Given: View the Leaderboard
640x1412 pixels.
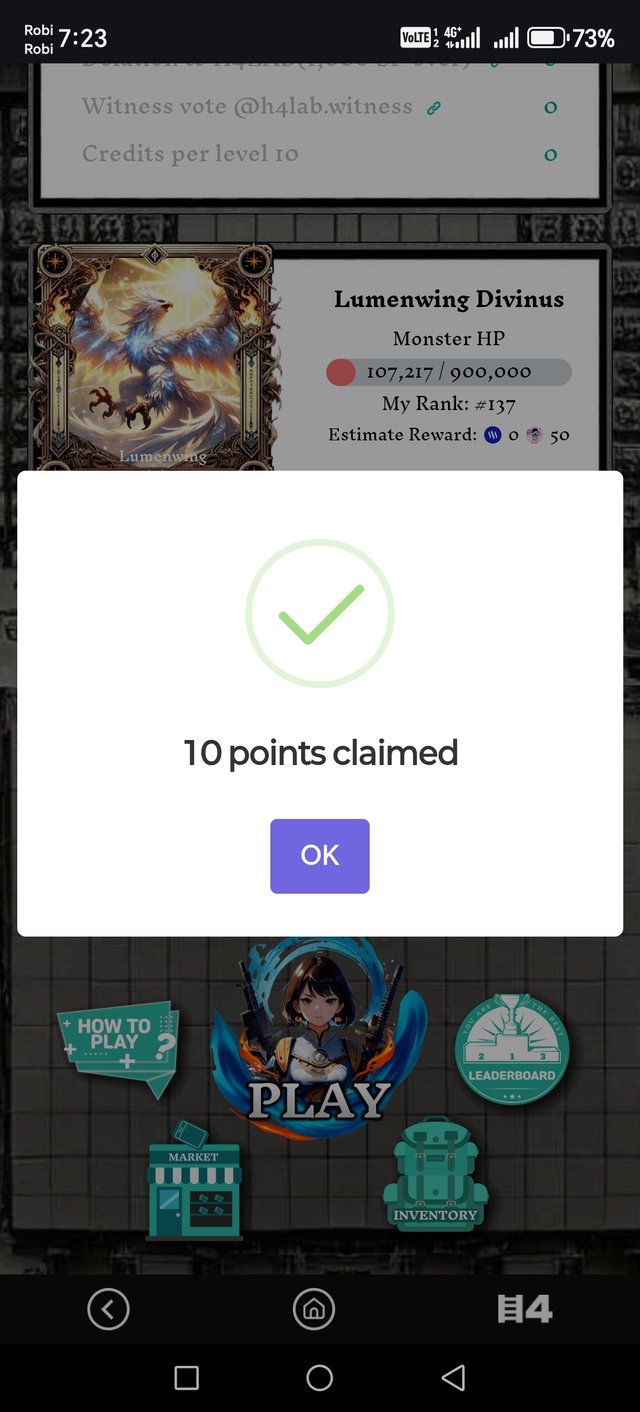Looking at the screenshot, I should [511, 1048].
